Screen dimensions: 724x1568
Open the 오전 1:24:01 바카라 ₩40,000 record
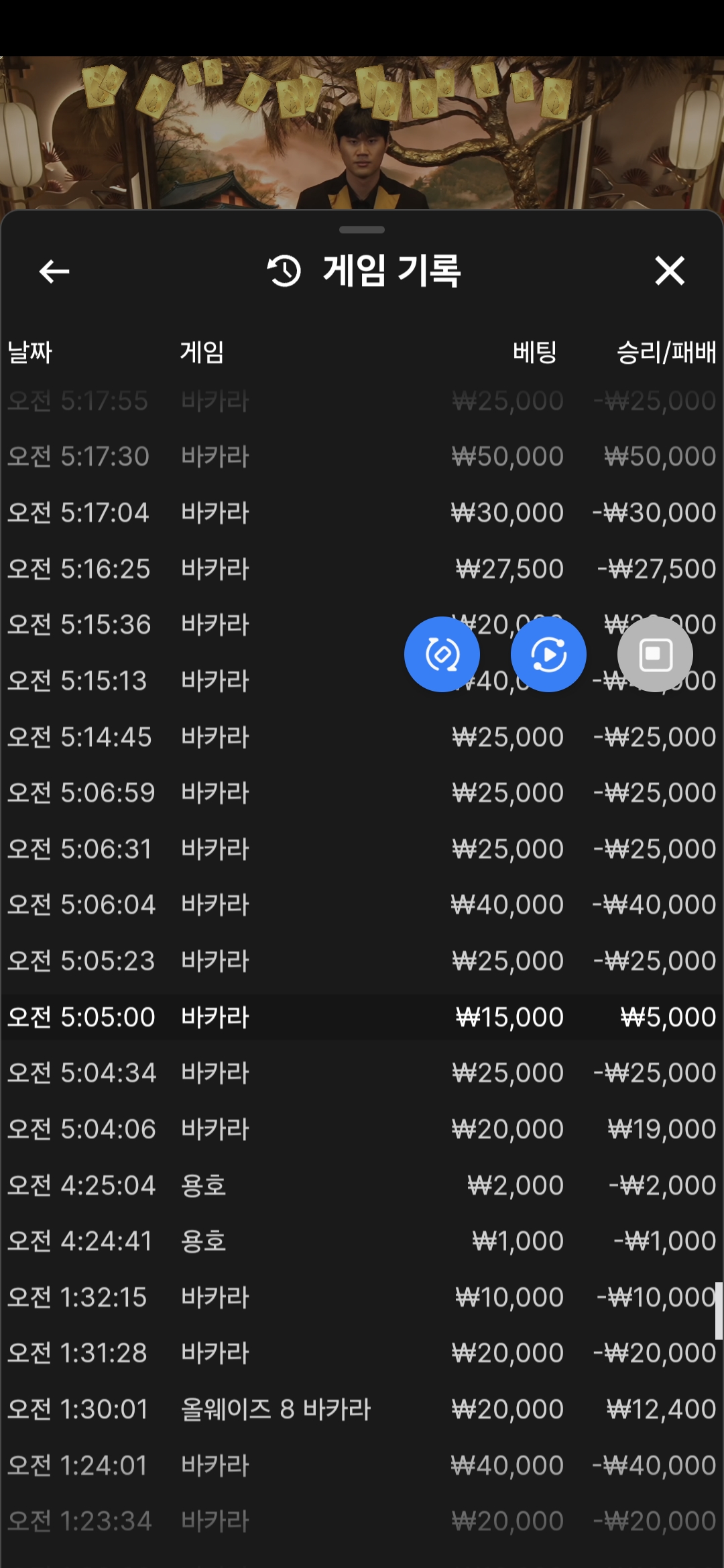[362, 1465]
